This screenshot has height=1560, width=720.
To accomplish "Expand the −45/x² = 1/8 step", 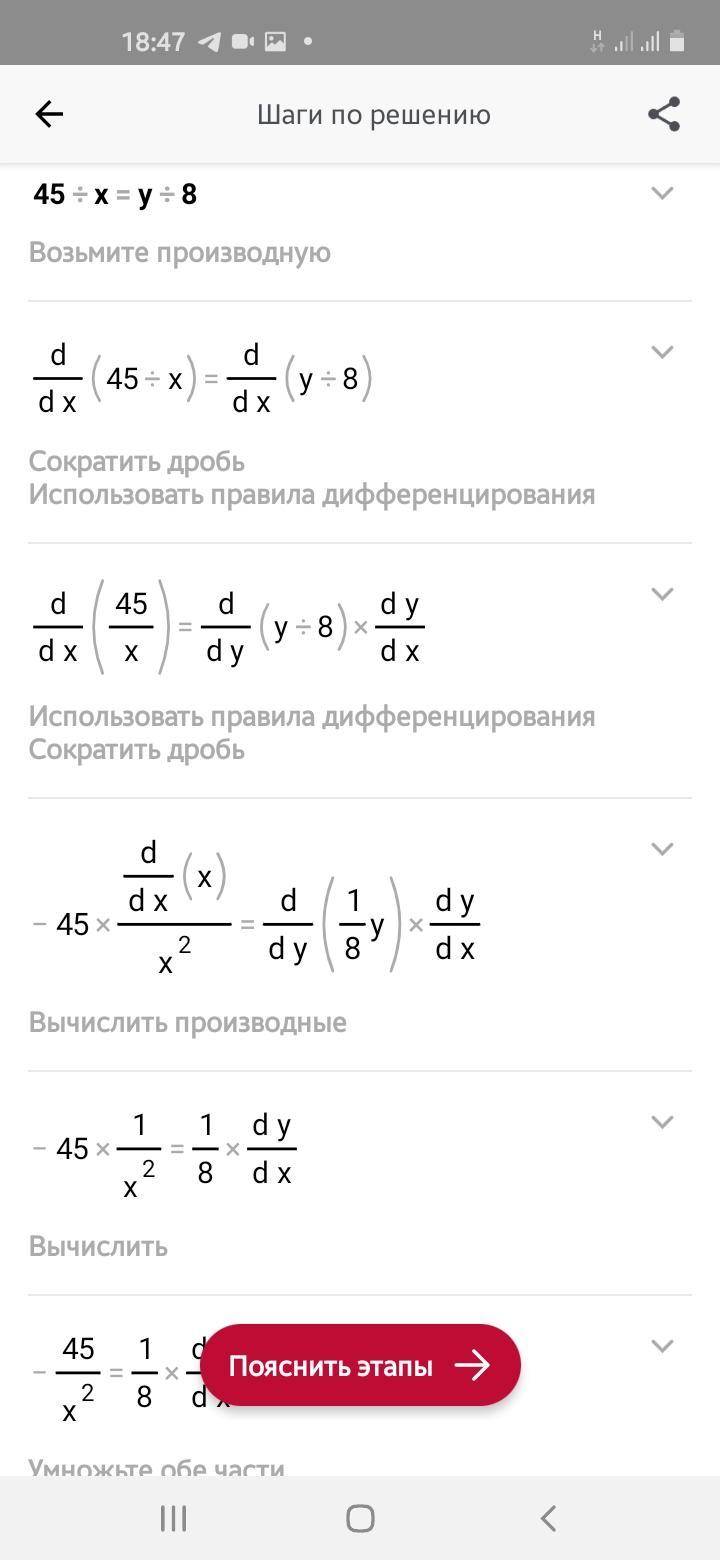I will [x=662, y=1346].
